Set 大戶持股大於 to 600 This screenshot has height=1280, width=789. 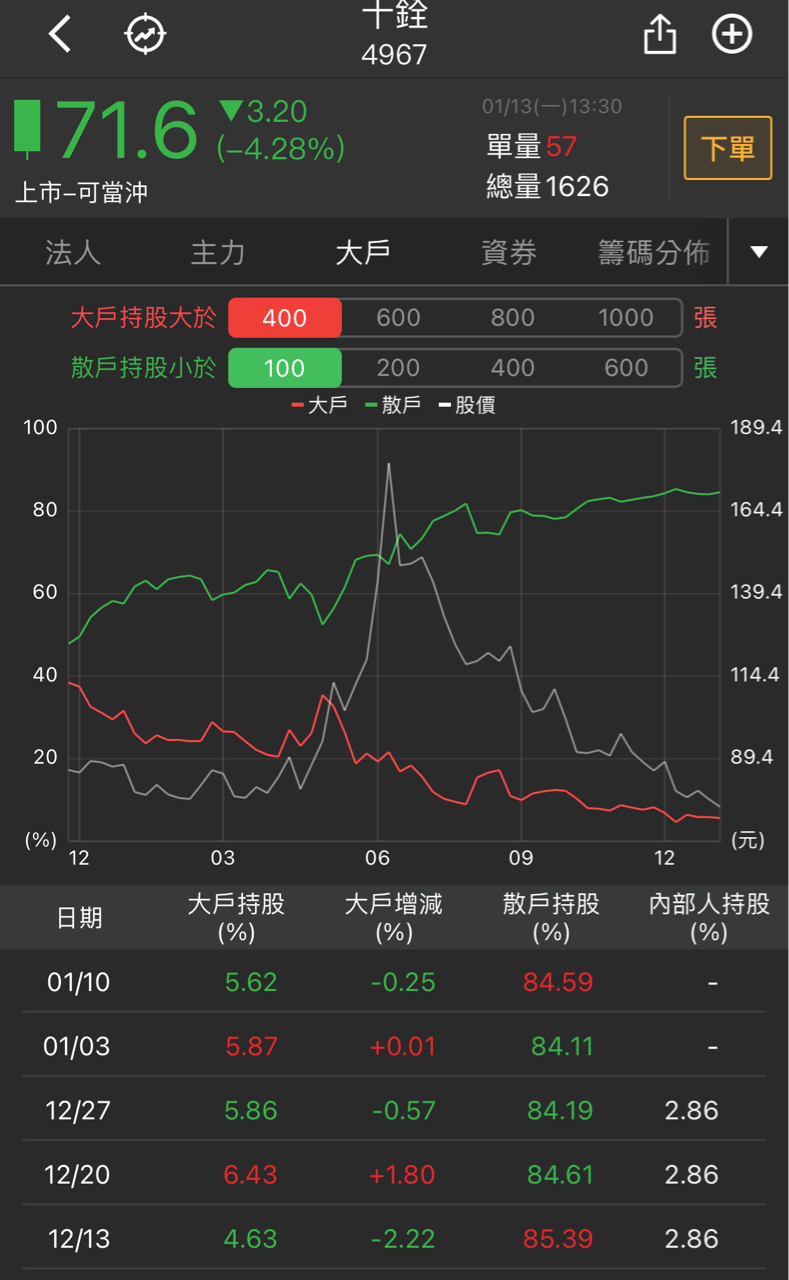tap(398, 318)
